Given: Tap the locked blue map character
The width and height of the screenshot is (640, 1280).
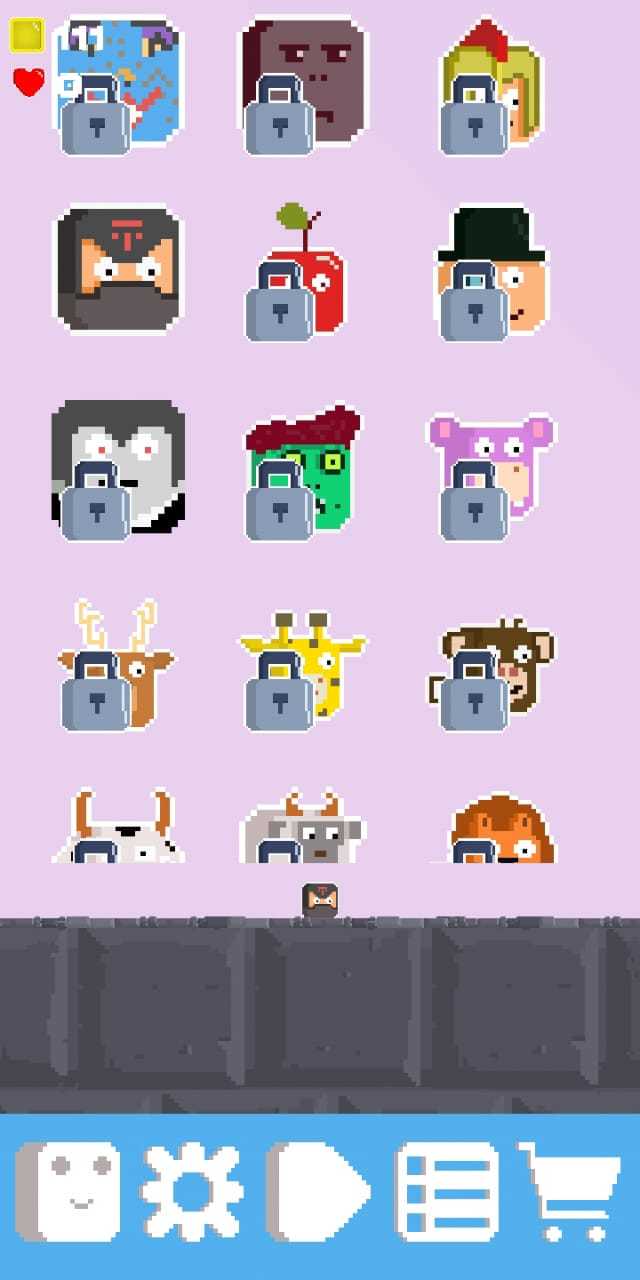Looking at the screenshot, I should [120, 82].
